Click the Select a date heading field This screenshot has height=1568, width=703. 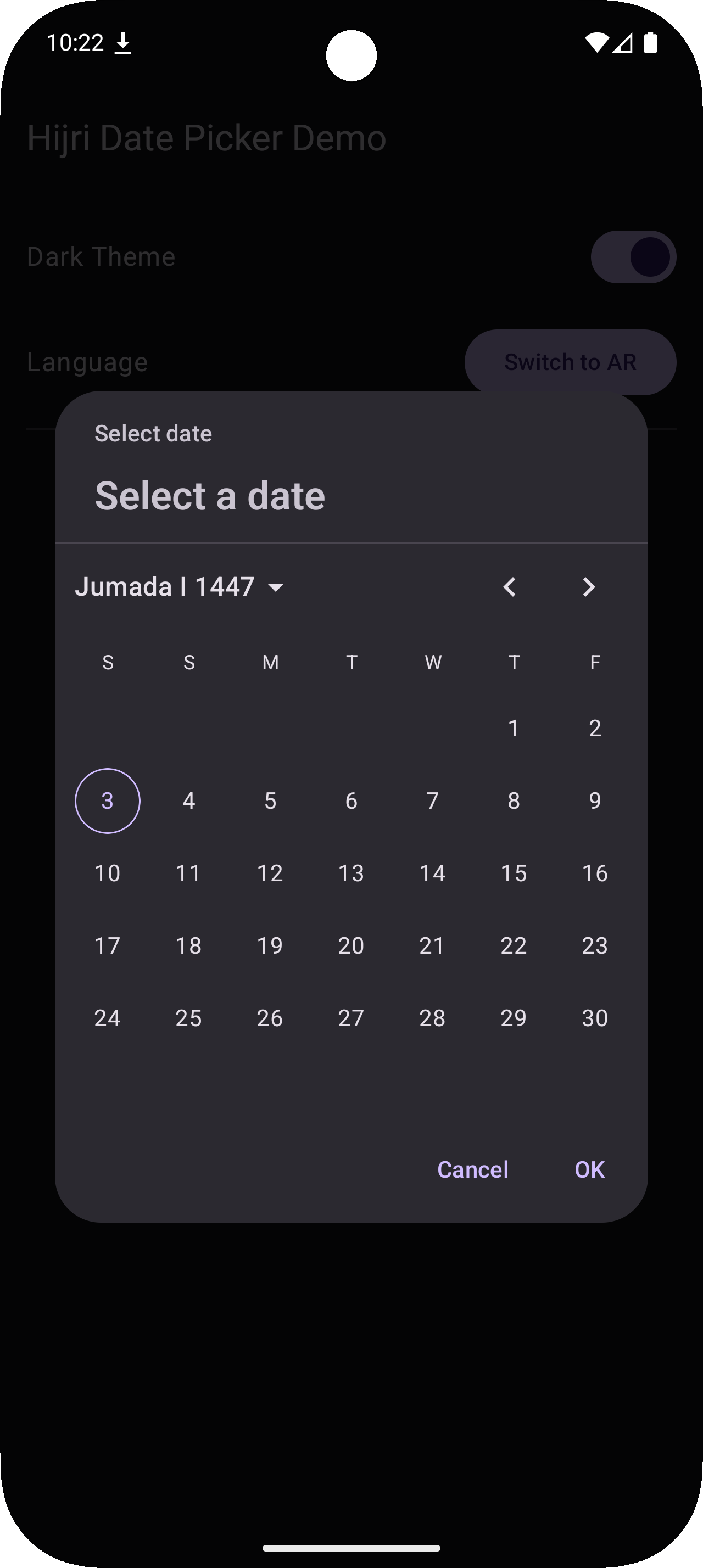[209, 494]
